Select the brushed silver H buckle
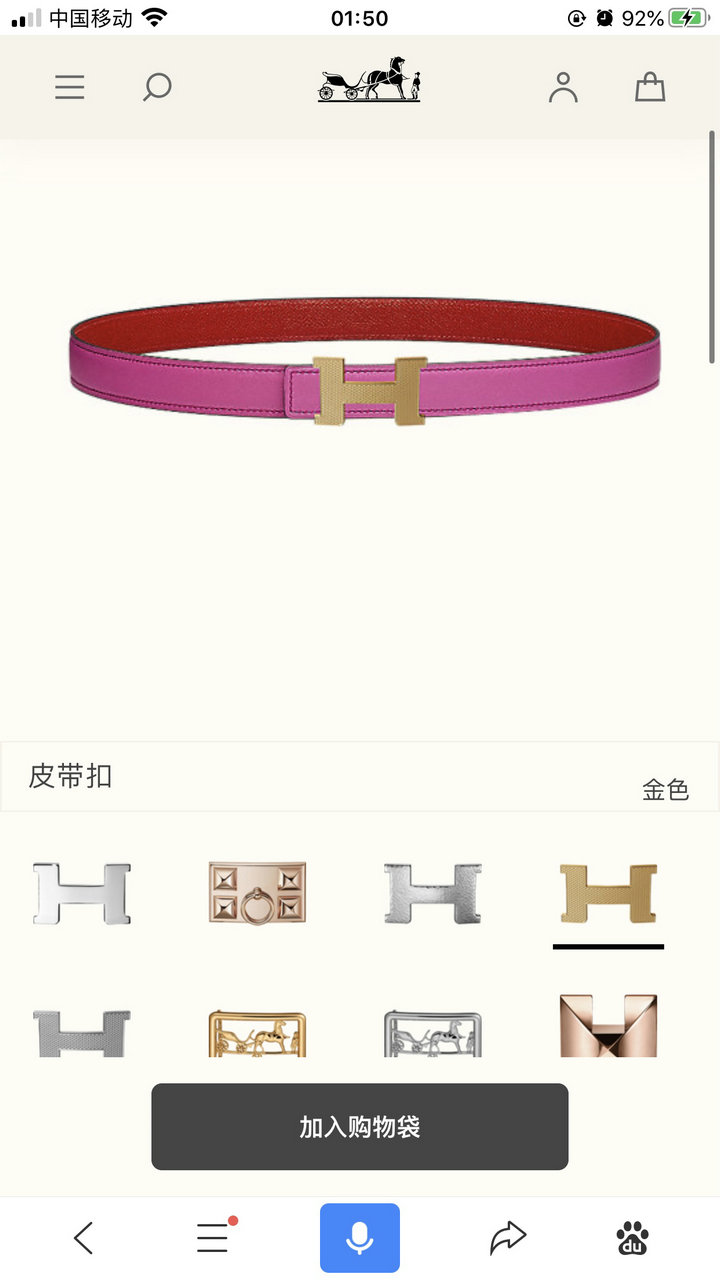This screenshot has width=720, height=1280. [433, 893]
